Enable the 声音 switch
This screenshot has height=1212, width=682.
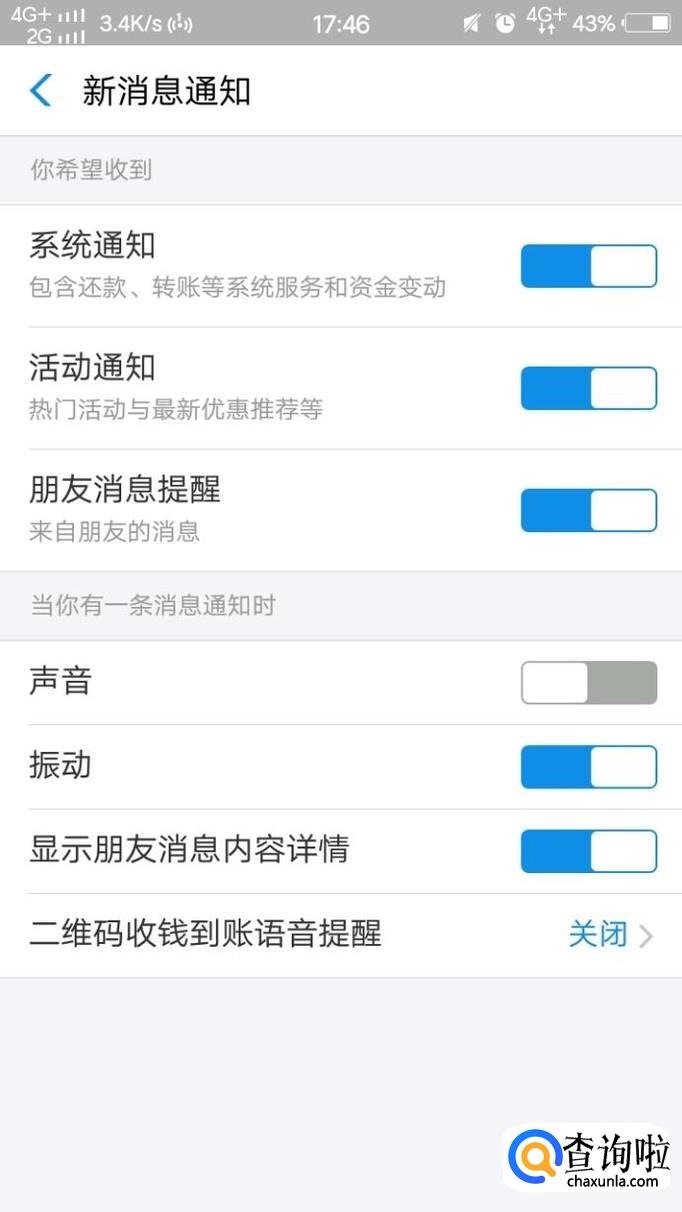click(x=588, y=683)
